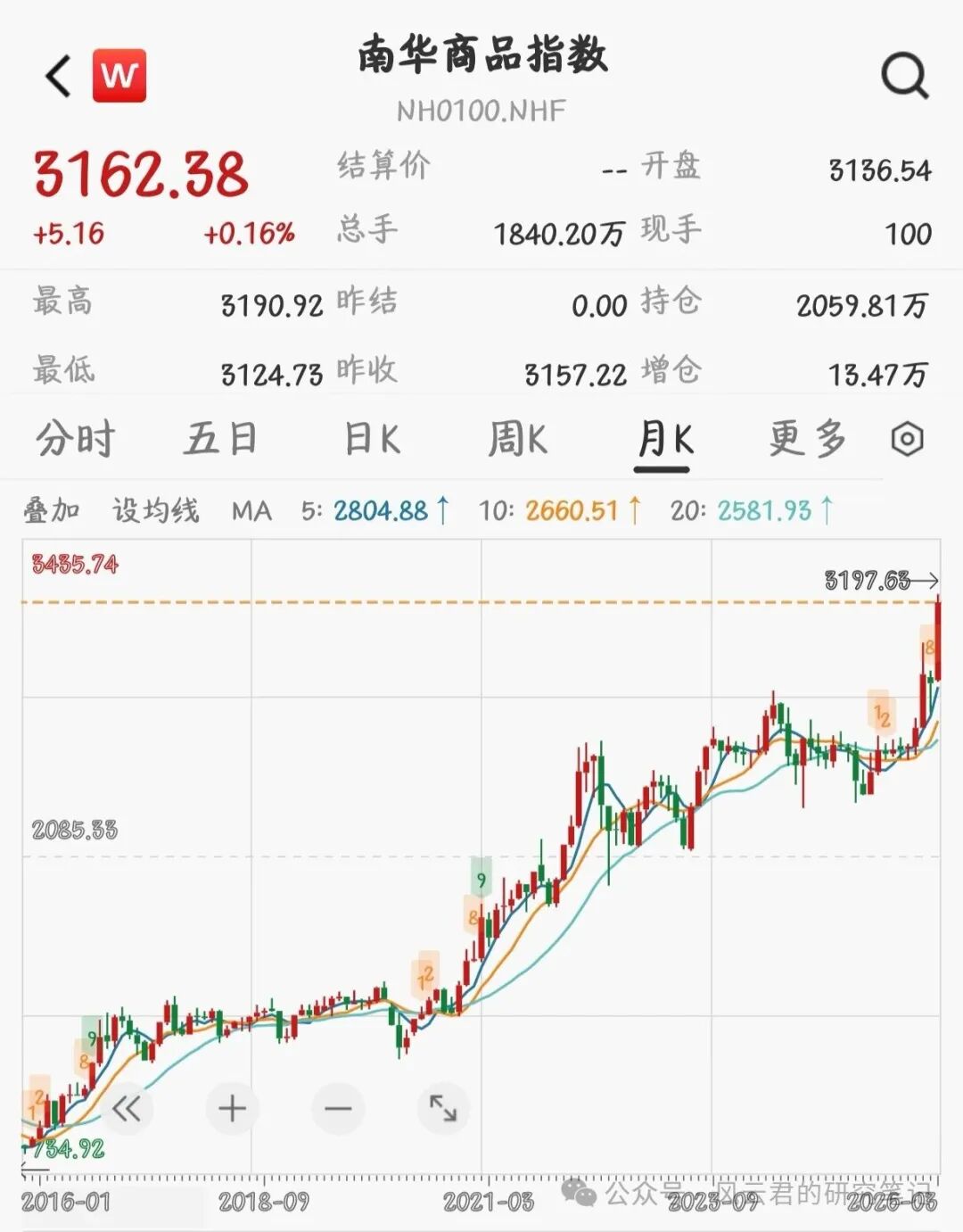Zoom out the chart with minus button

tap(338, 1109)
